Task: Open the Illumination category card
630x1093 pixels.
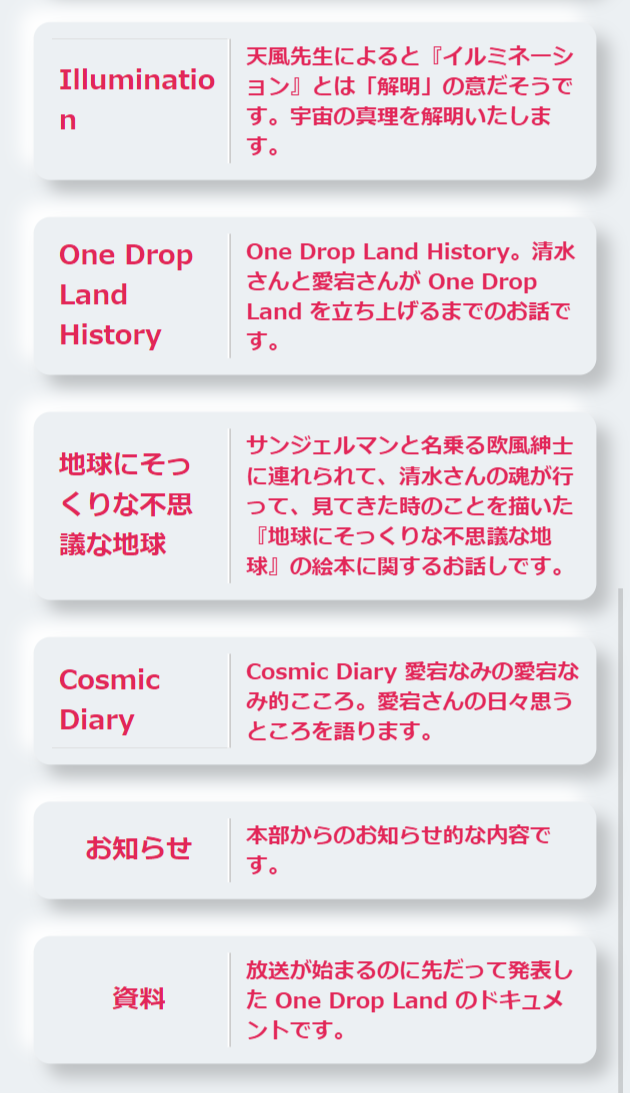Action: [315, 101]
